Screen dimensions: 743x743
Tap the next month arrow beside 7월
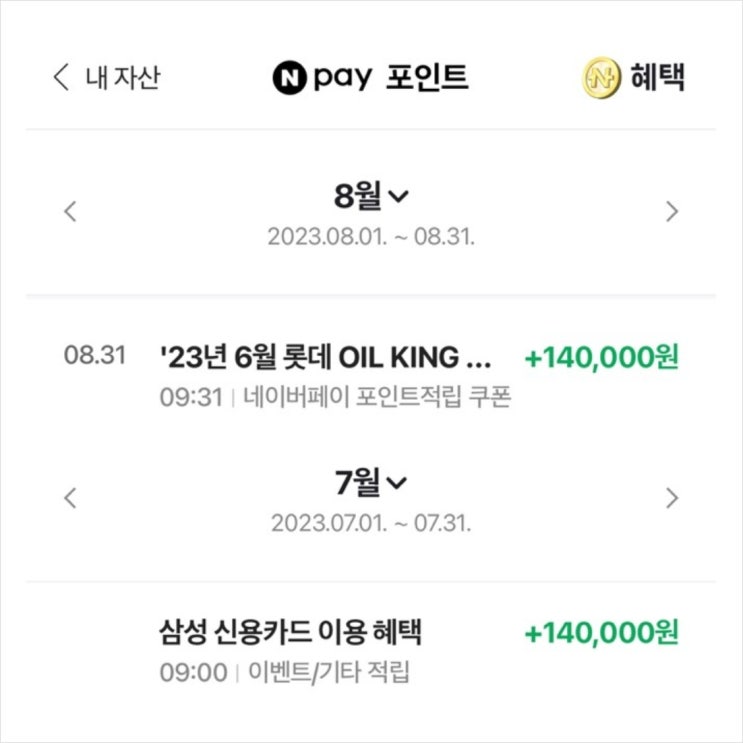click(x=672, y=498)
